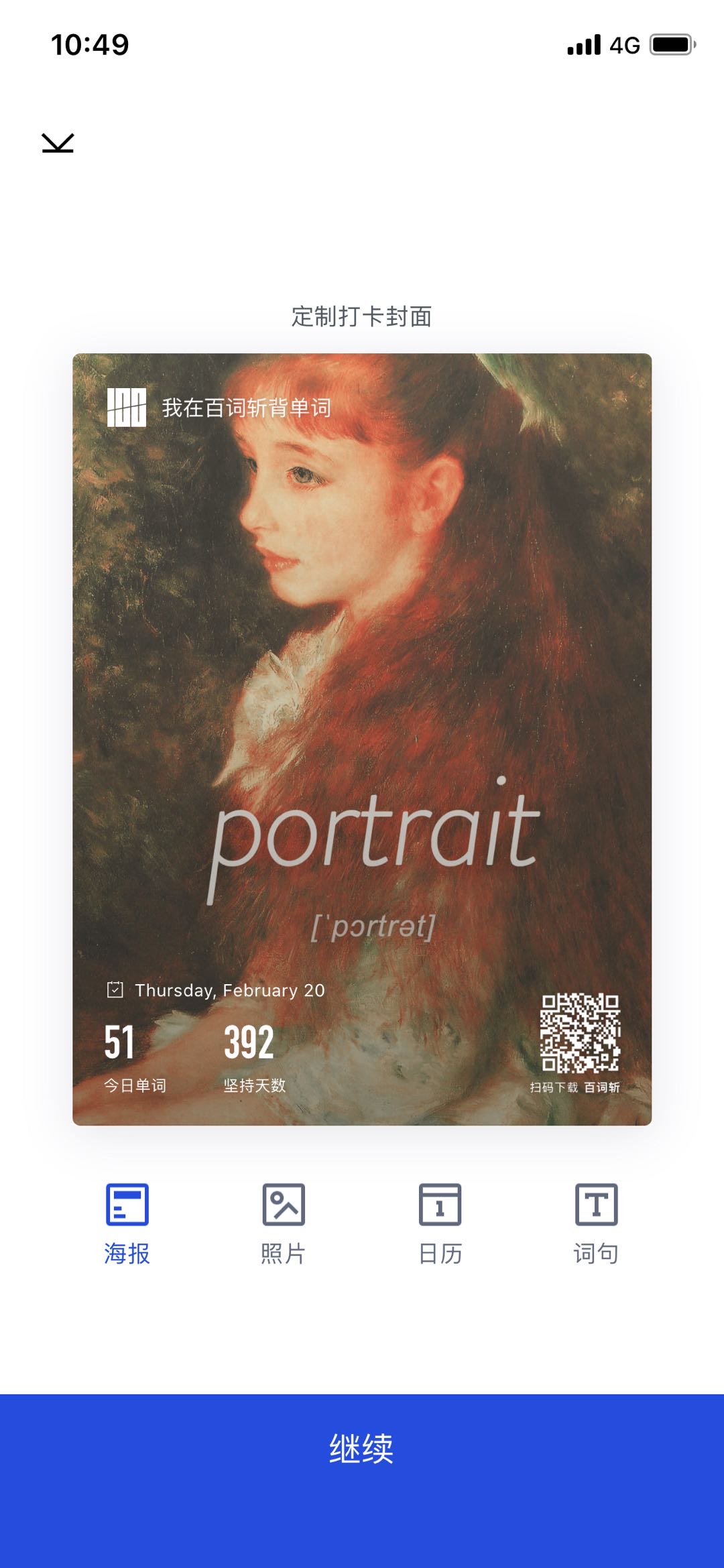Screen dimensions: 724x1568
Task: Choose the 日历 calendar cover style
Action: click(440, 1223)
